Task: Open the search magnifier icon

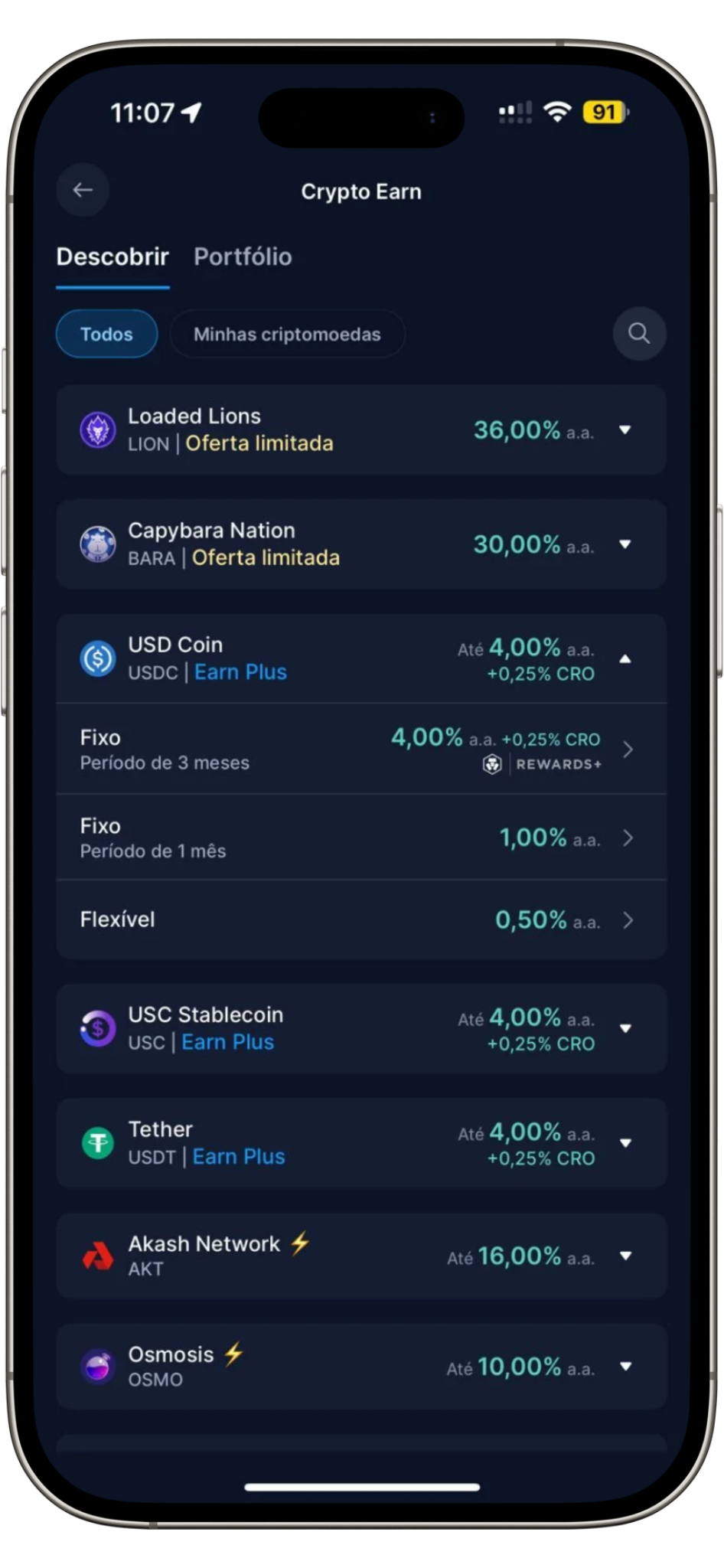Action: point(639,334)
